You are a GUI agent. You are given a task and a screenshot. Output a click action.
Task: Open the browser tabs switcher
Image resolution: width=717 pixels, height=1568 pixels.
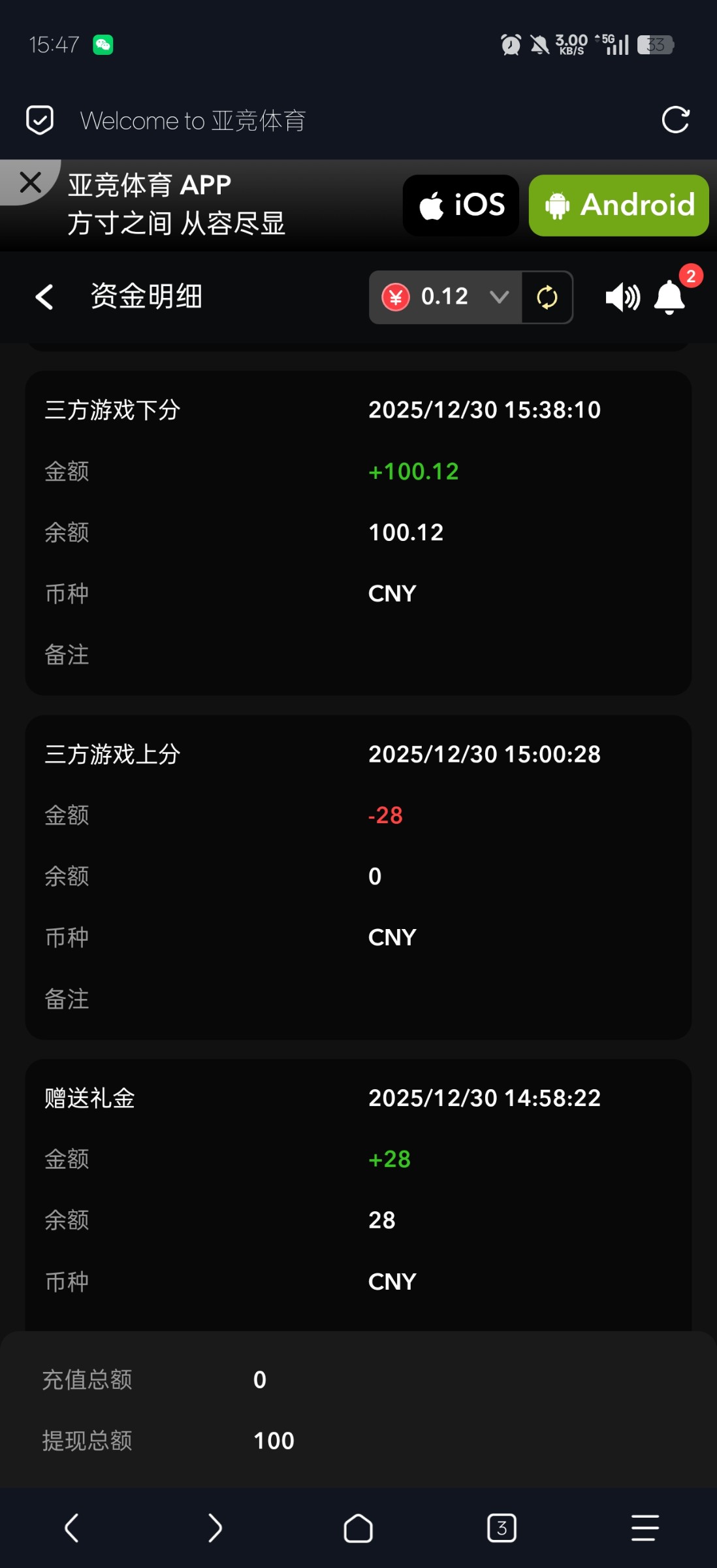pyautogui.click(x=502, y=1528)
